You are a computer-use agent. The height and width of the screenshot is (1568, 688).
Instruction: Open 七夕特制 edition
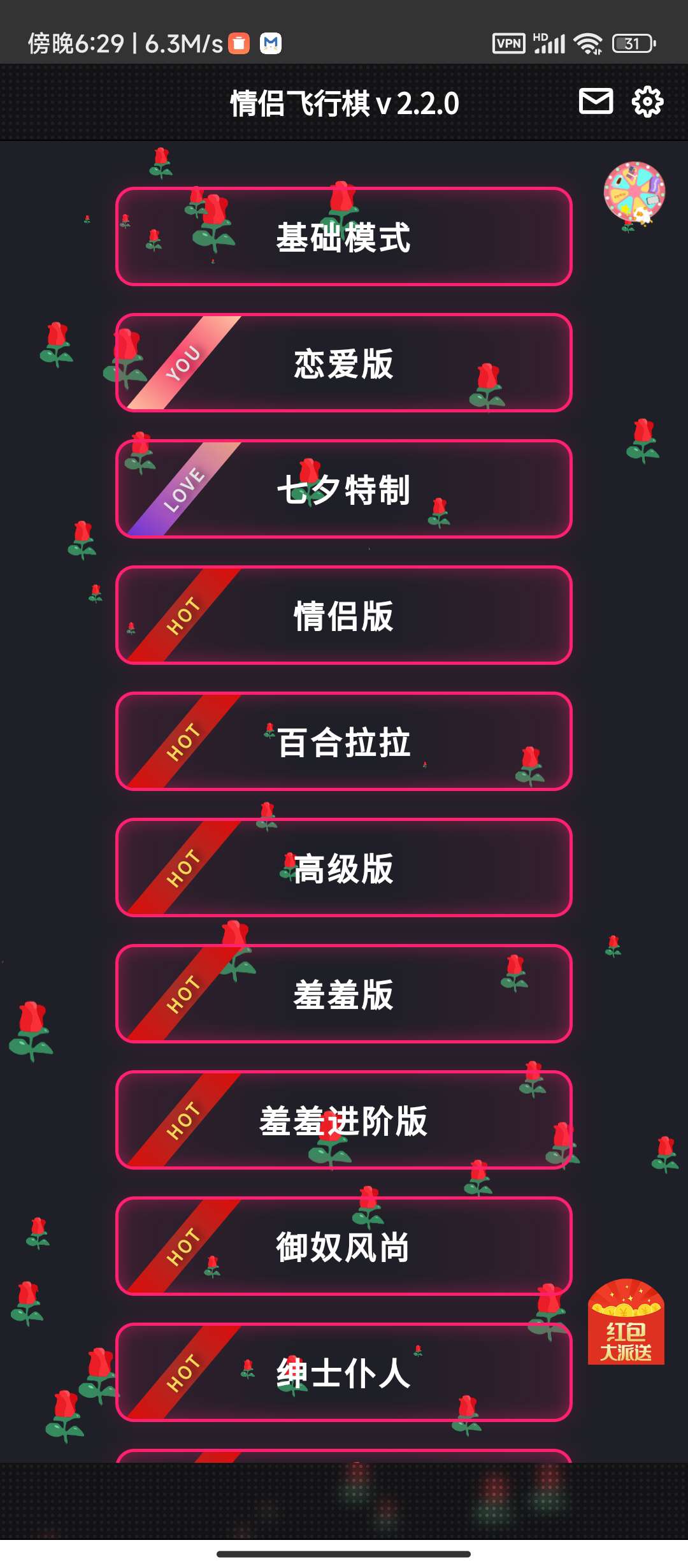point(343,489)
